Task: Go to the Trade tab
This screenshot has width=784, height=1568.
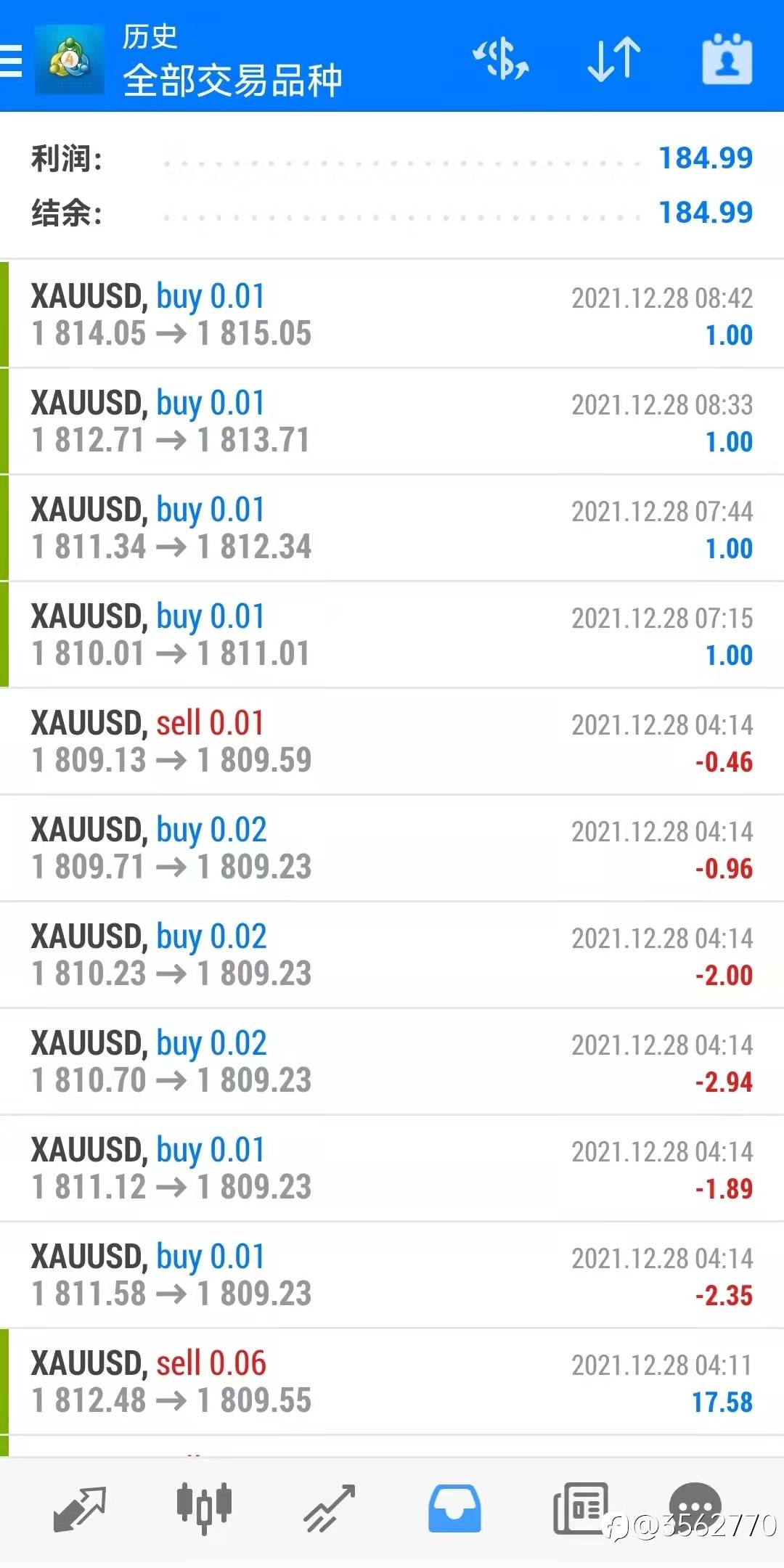Action: click(x=329, y=1508)
